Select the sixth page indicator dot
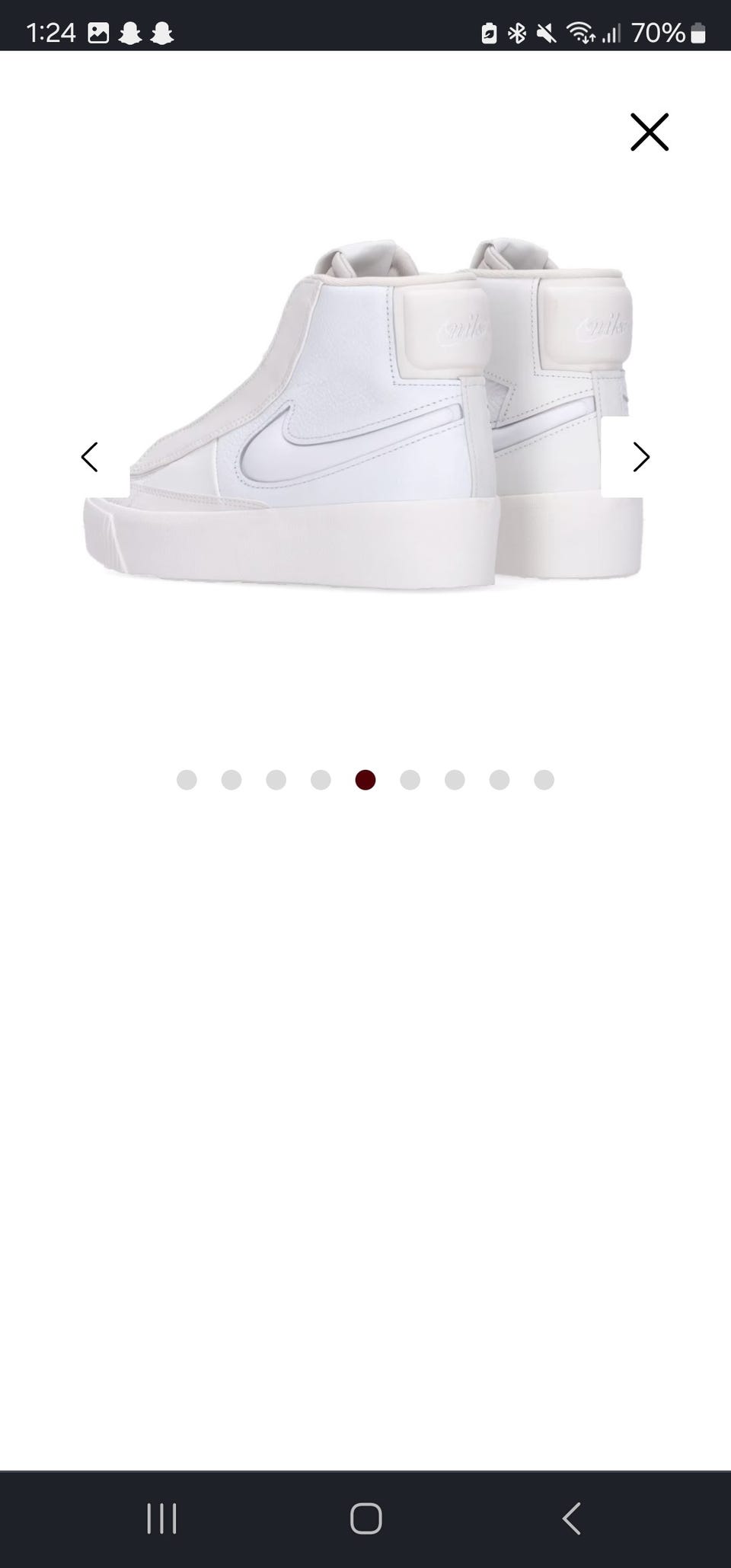Viewport: 731px width, 1568px height. coord(410,780)
